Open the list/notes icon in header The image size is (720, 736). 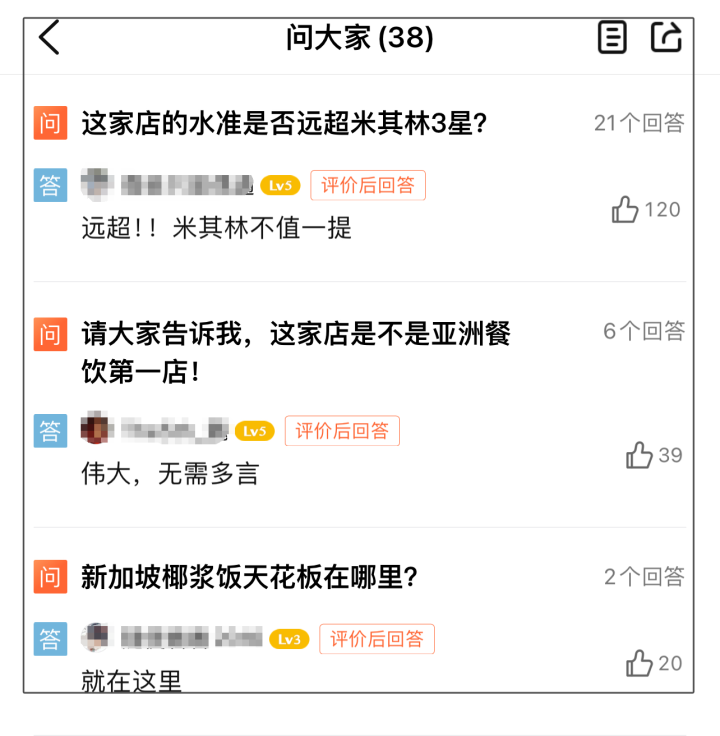coord(612,38)
